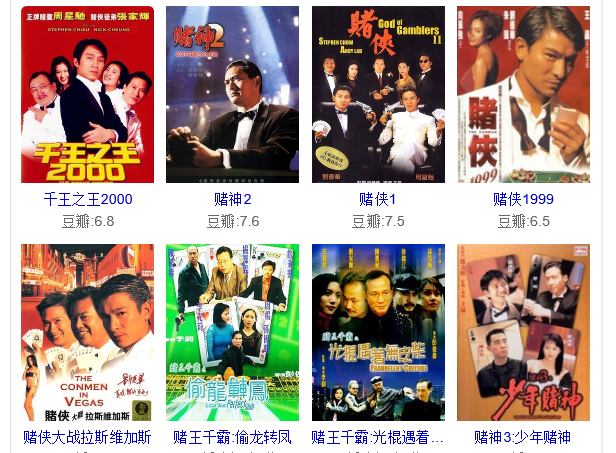The height and width of the screenshot is (453, 616).
Task: Open the 赌侠1 movie poster
Action: click(378, 95)
